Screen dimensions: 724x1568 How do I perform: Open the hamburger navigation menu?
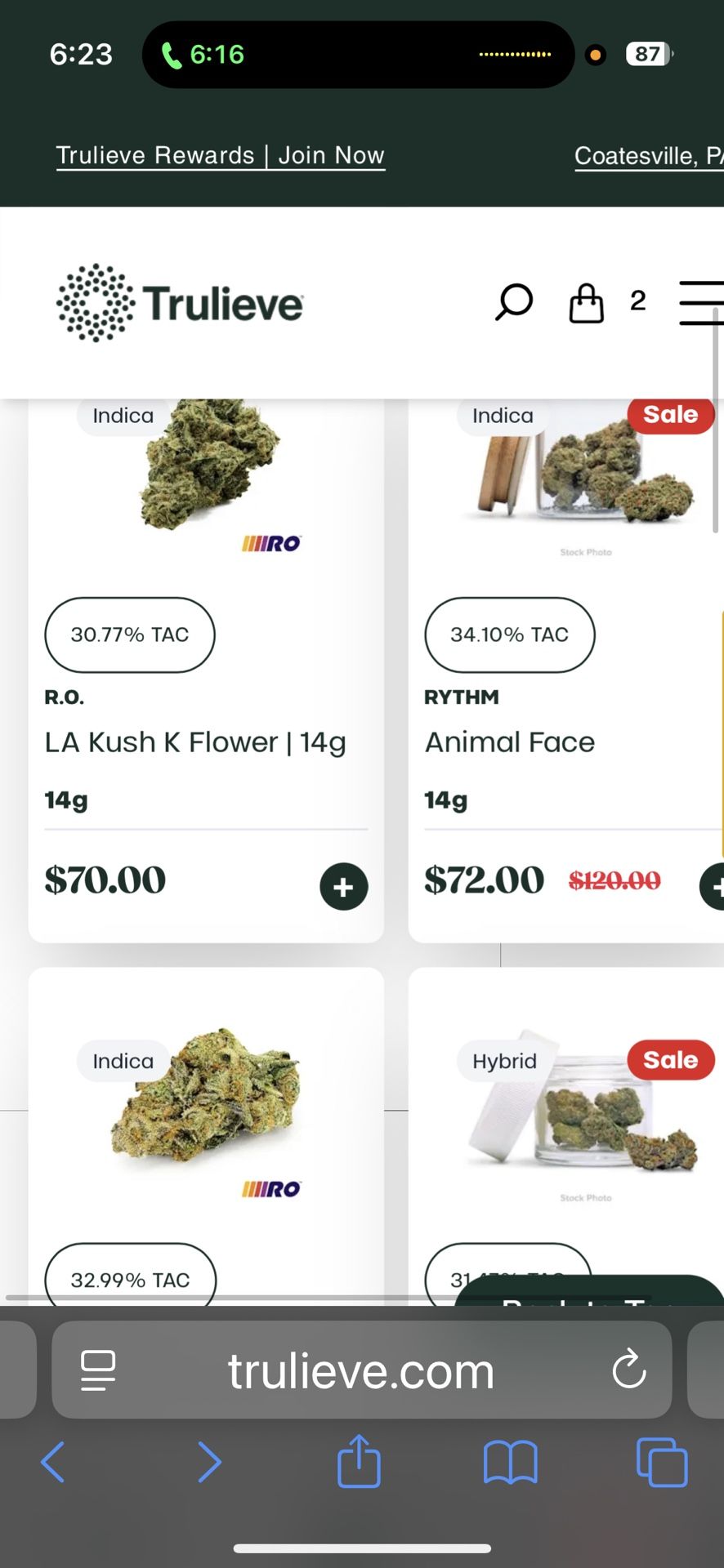click(x=701, y=303)
